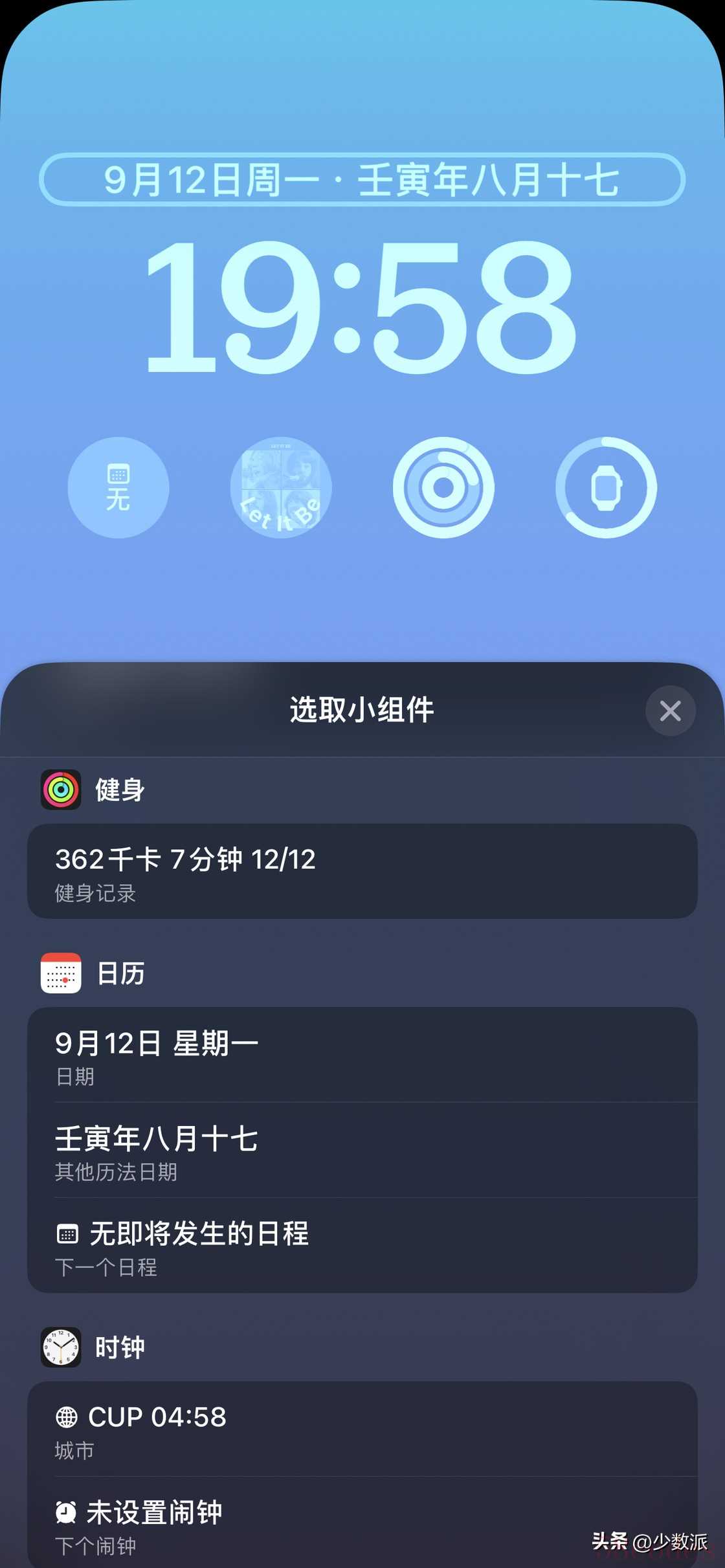
Task: Close the 选取小组件 panel
Action: point(670,711)
